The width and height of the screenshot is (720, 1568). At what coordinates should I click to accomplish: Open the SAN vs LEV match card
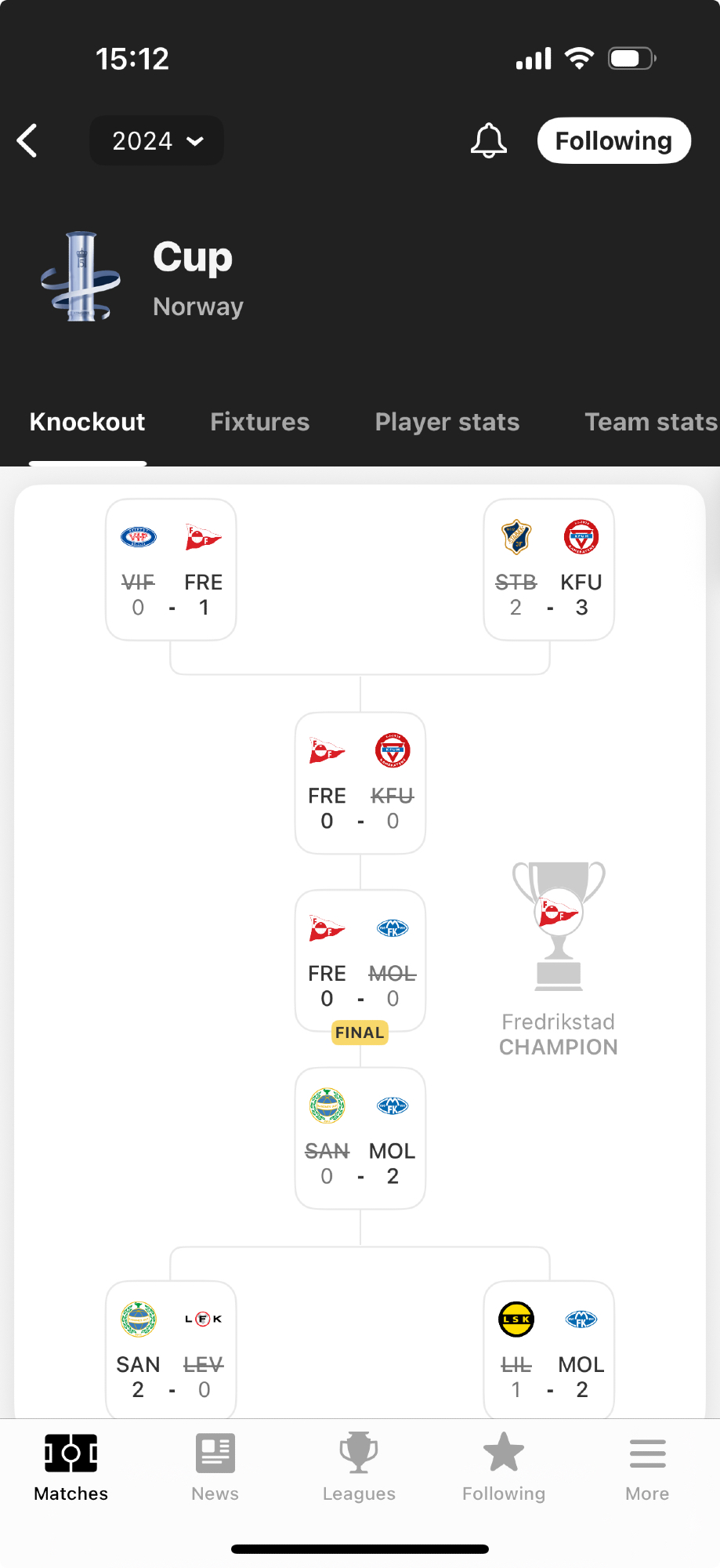(171, 1350)
